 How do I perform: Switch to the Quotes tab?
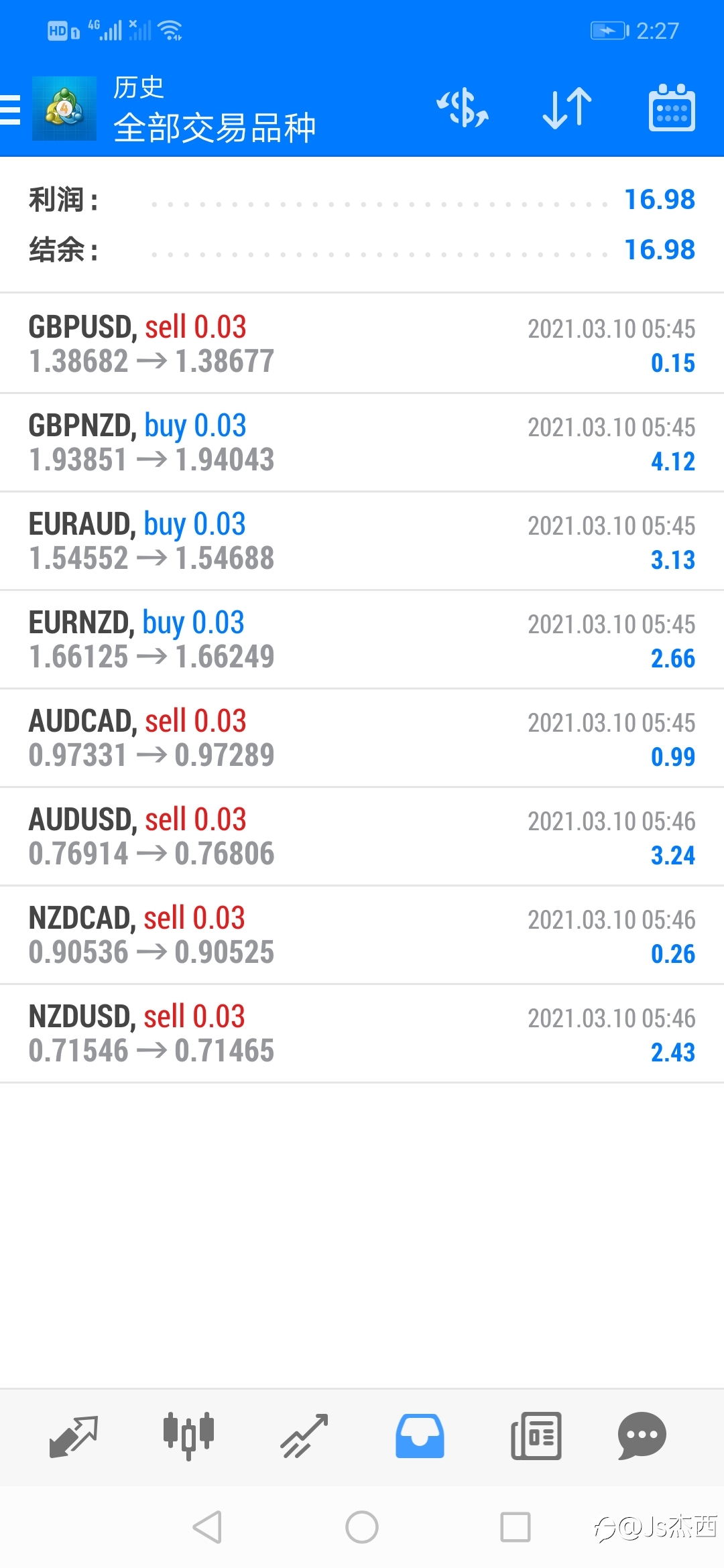(74, 1437)
